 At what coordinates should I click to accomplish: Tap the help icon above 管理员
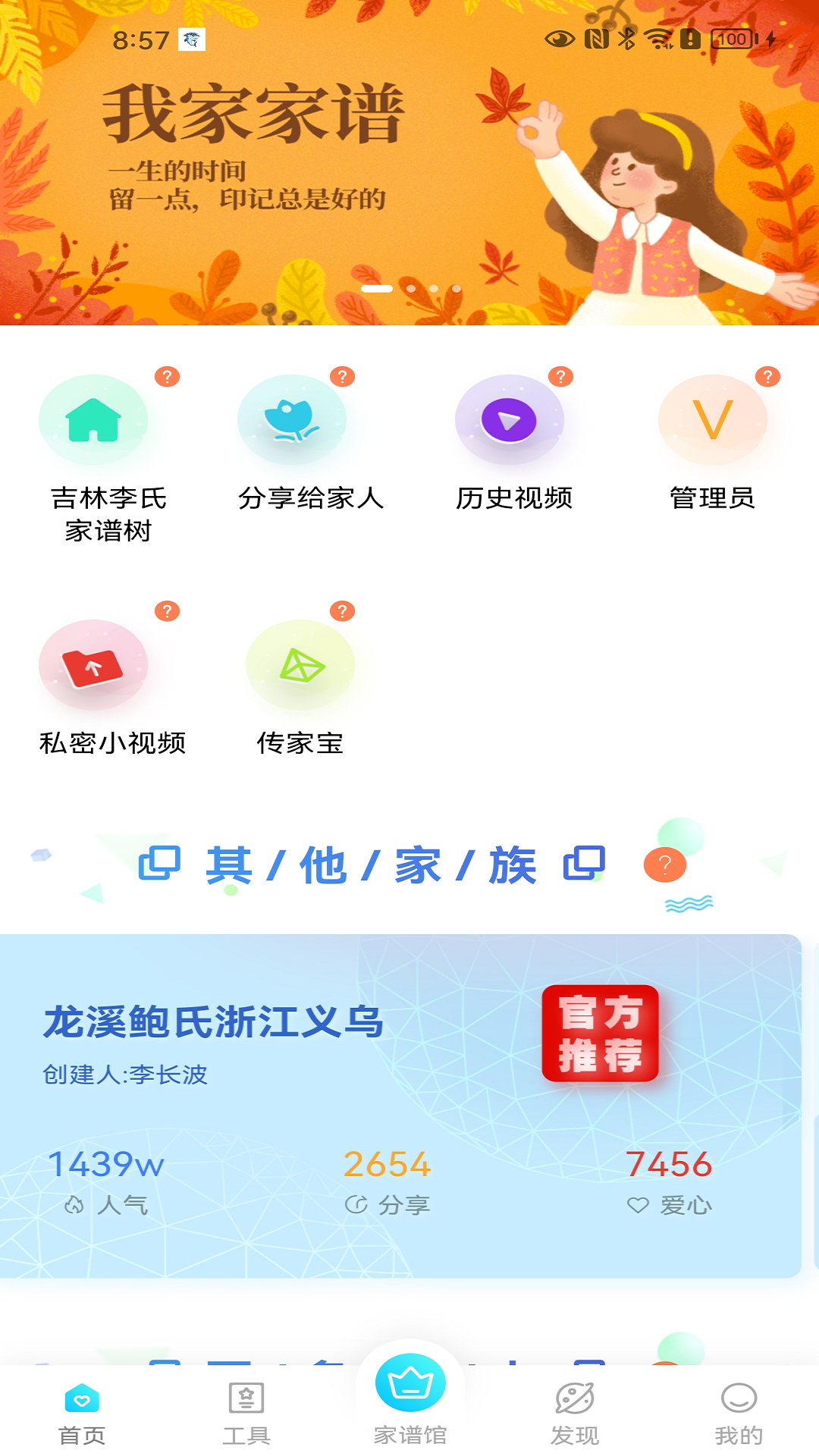[x=767, y=377]
